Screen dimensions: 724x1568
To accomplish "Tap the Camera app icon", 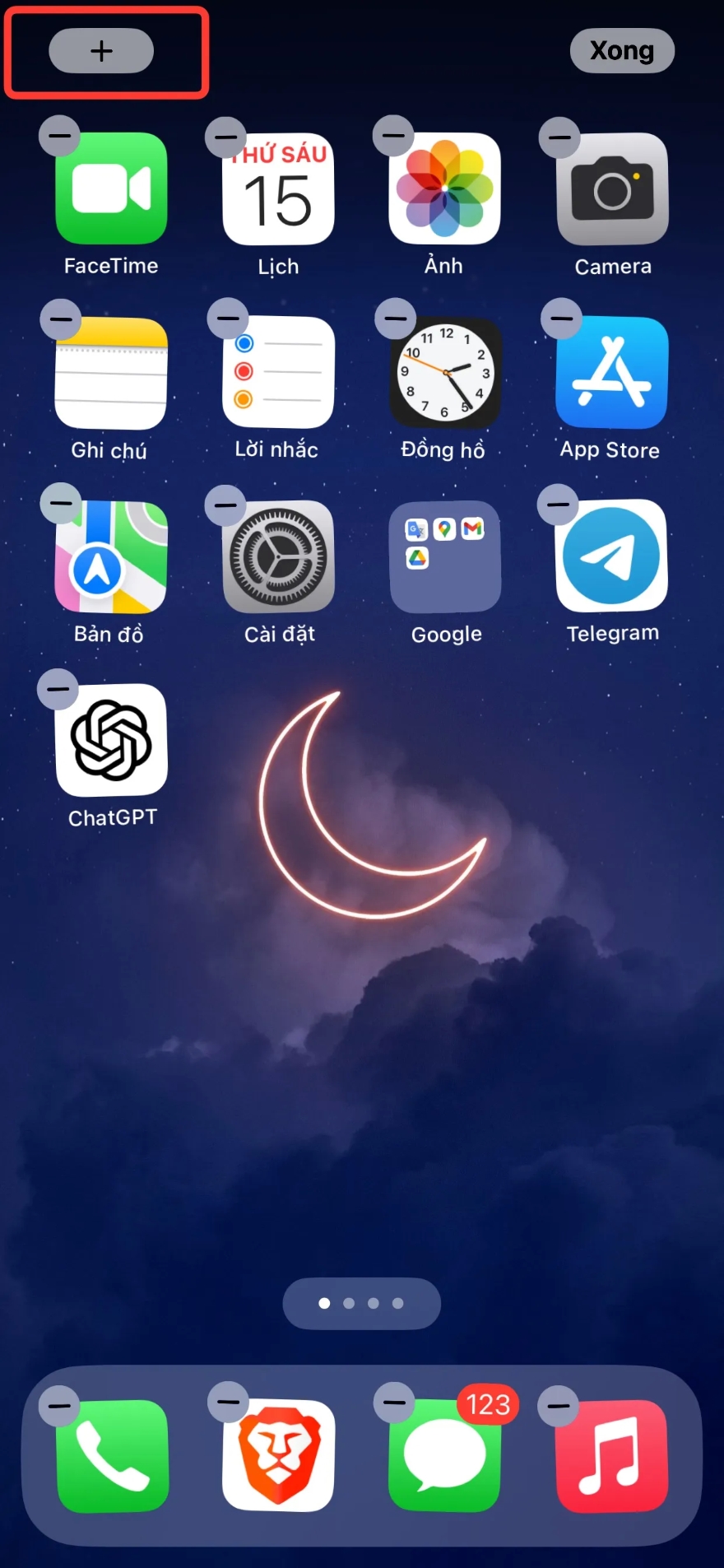I will pos(611,188).
